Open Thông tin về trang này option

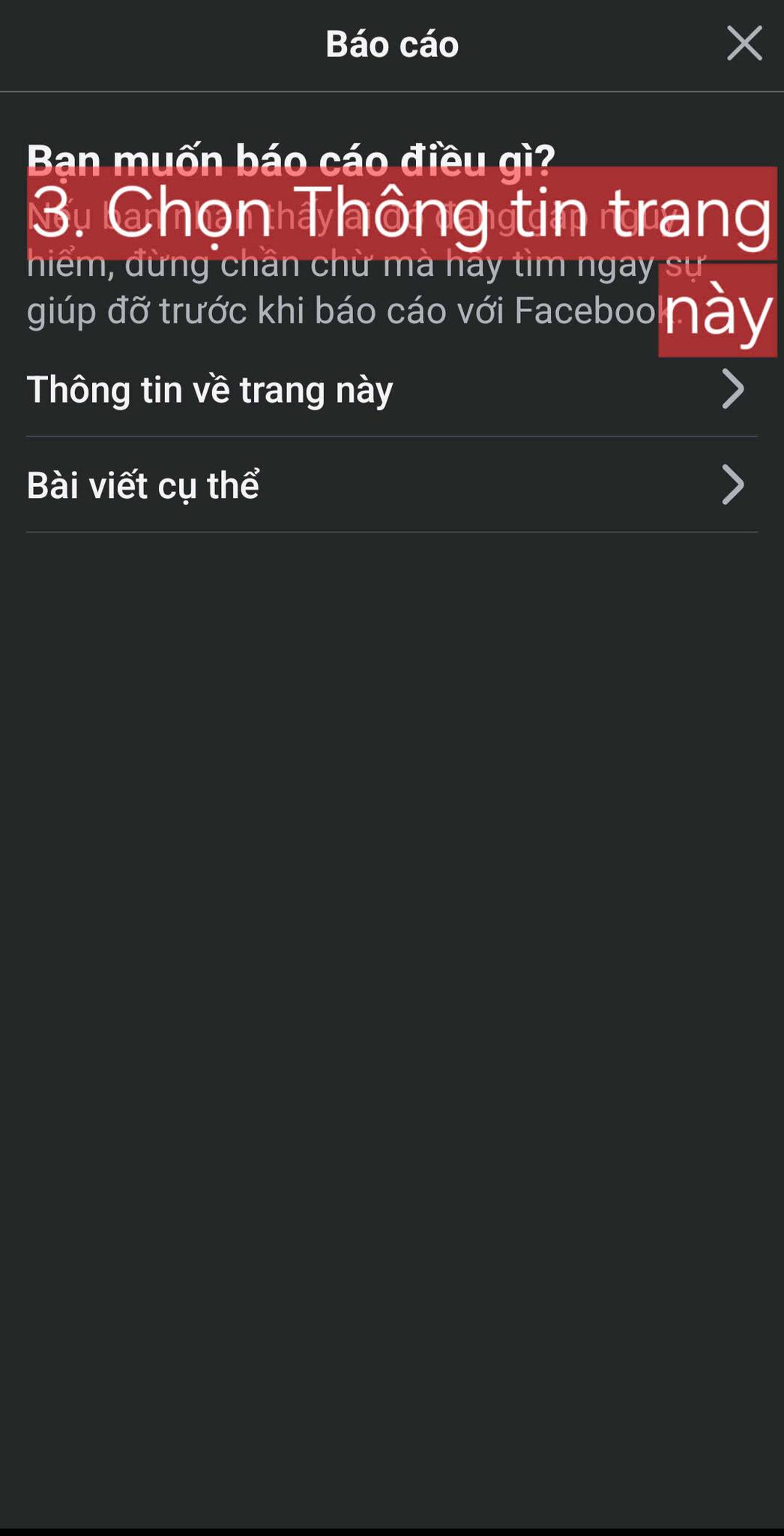click(x=392, y=389)
